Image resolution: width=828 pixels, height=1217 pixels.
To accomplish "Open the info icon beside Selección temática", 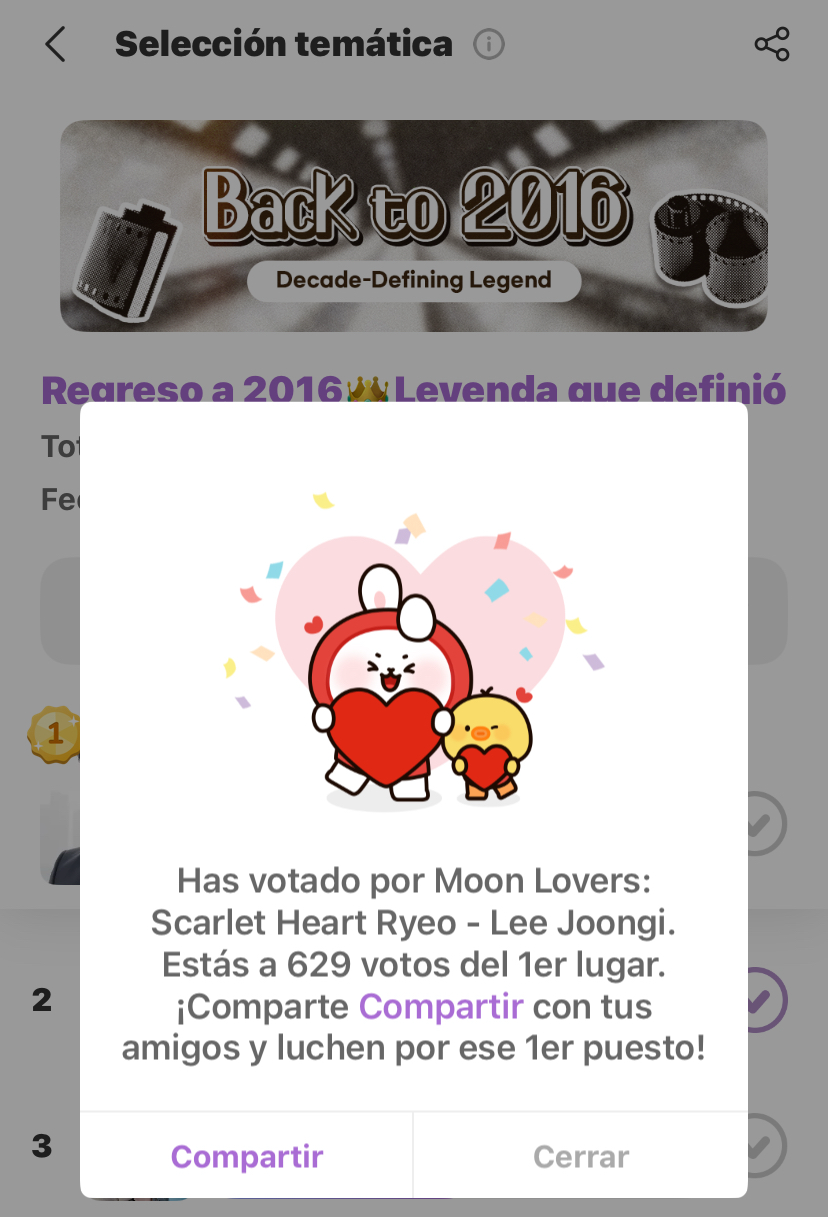I will point(489,45).
